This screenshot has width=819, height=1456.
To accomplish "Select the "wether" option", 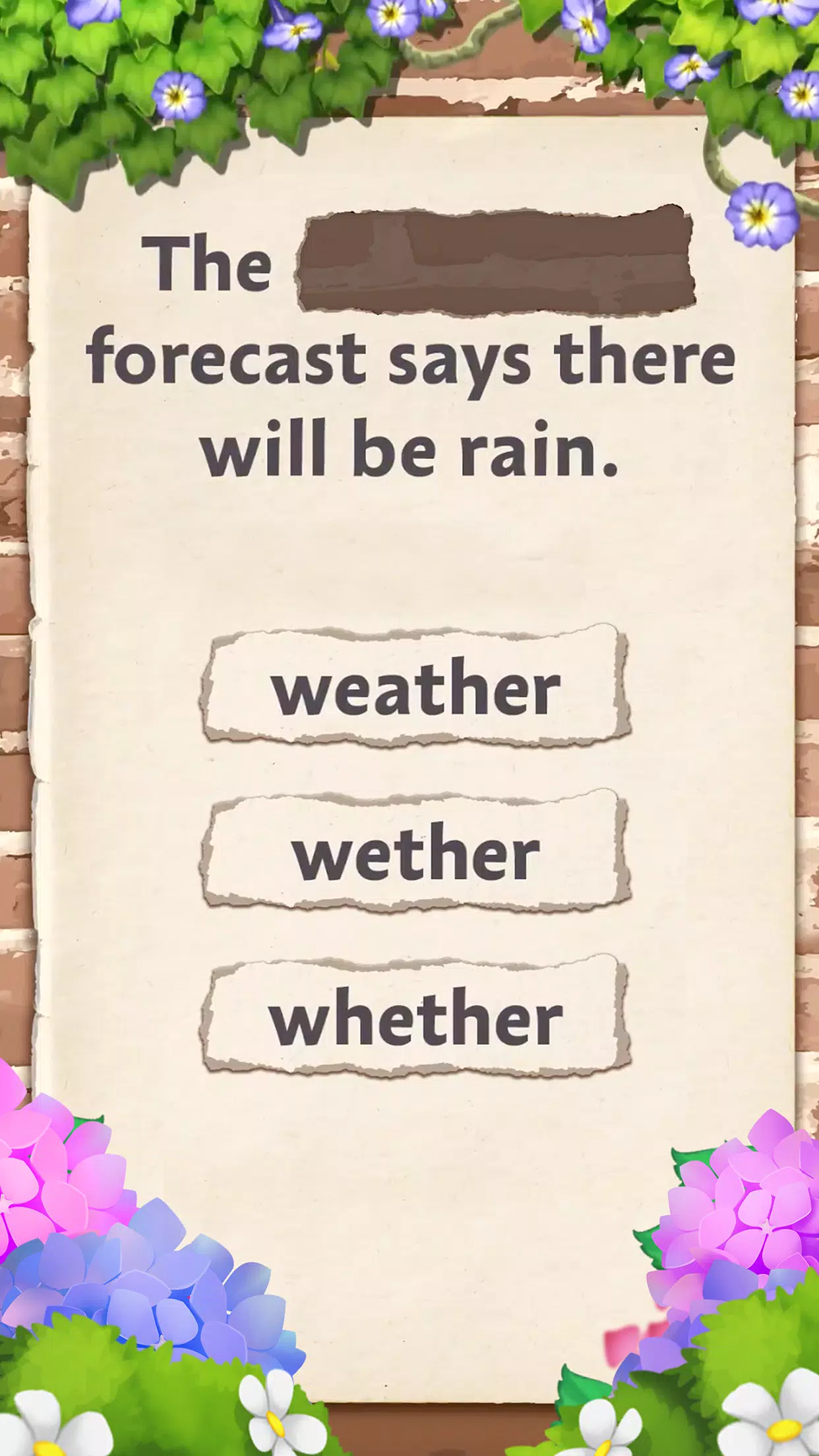I will [415, 853].
